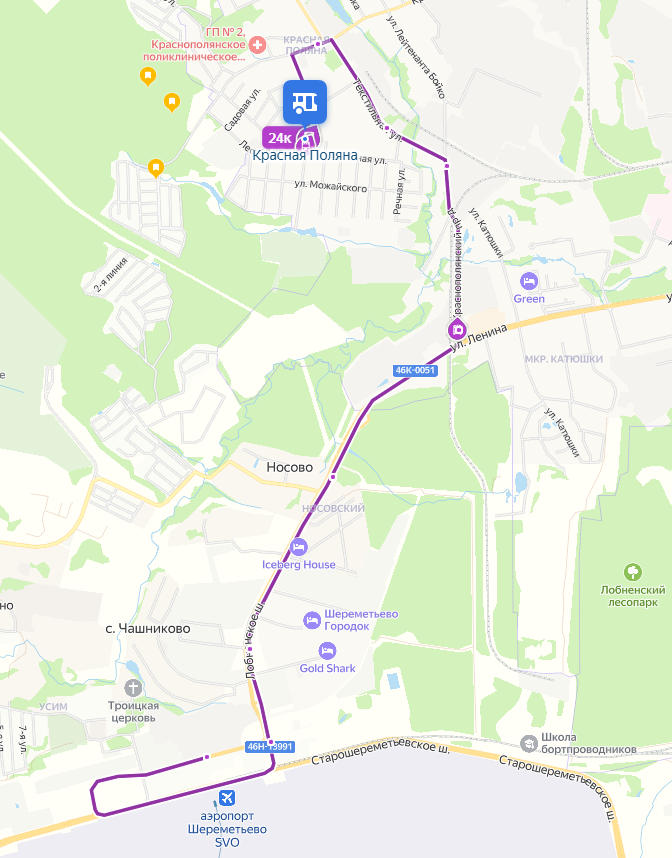Viewport: 672px width, 858px height.
Task: Open the blue bus stop marker
Action: tap(305, 101)
